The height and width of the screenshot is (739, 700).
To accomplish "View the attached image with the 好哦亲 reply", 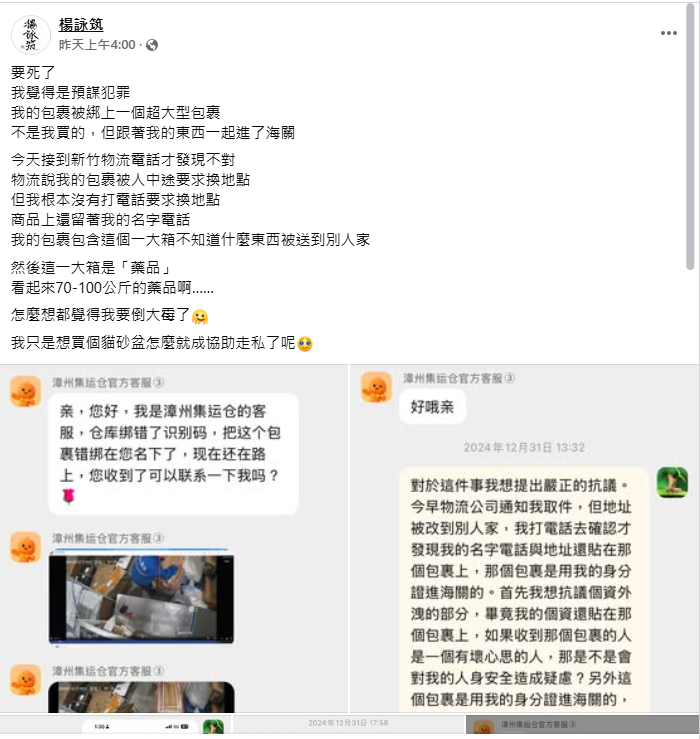I will point(524,539).
